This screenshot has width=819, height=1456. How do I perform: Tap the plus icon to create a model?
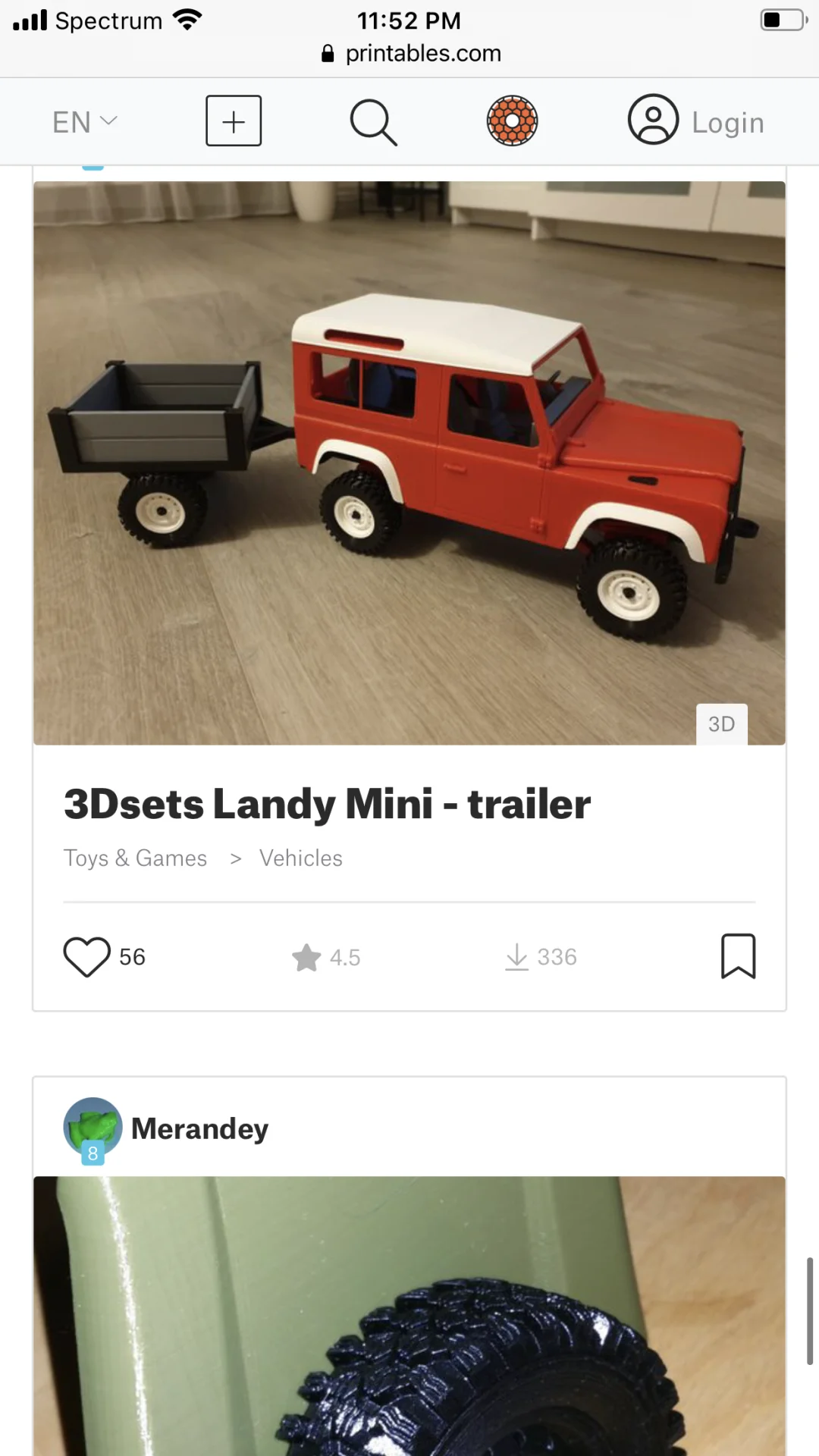point(234,121)
